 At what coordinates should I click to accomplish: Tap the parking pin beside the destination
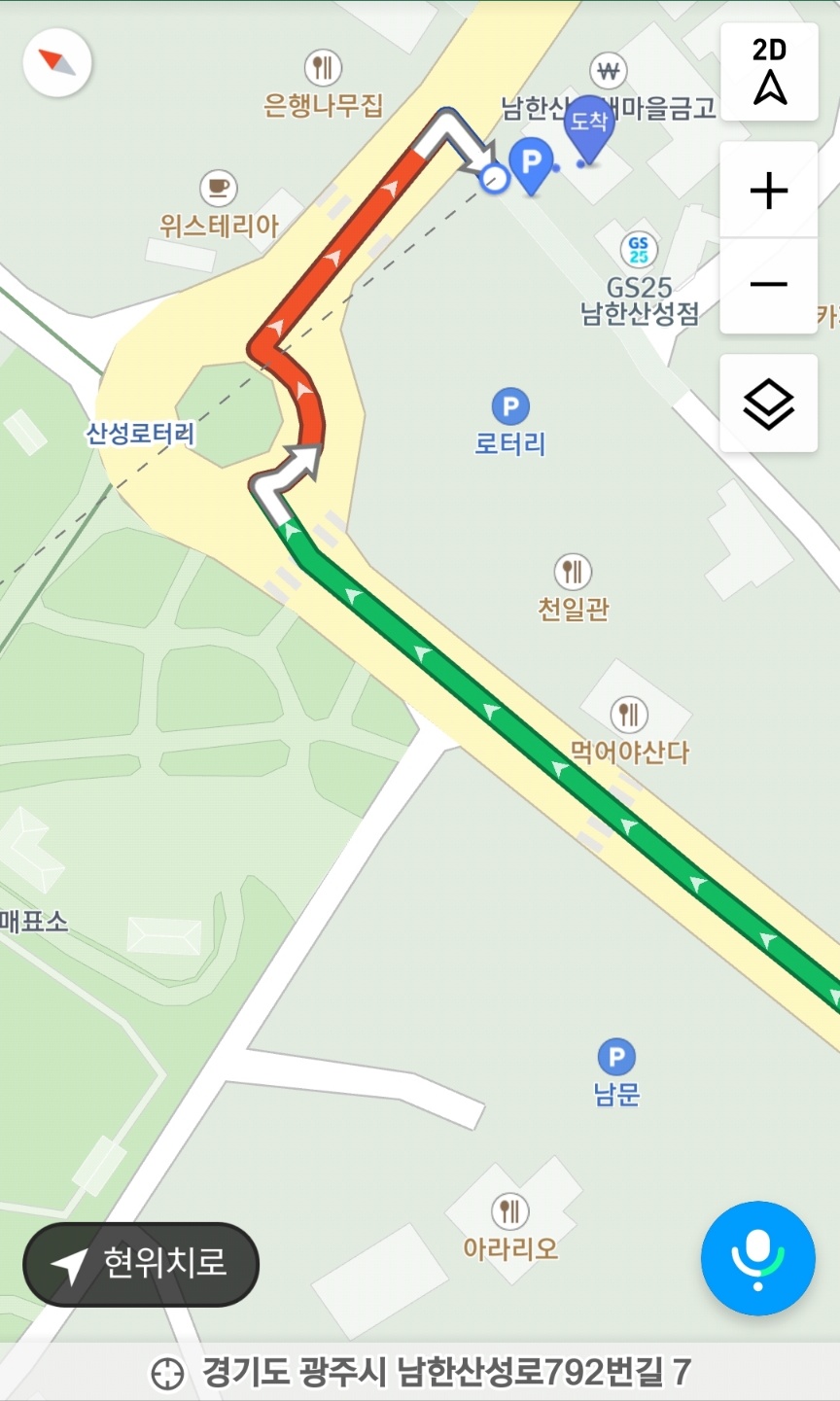[531, 165]
